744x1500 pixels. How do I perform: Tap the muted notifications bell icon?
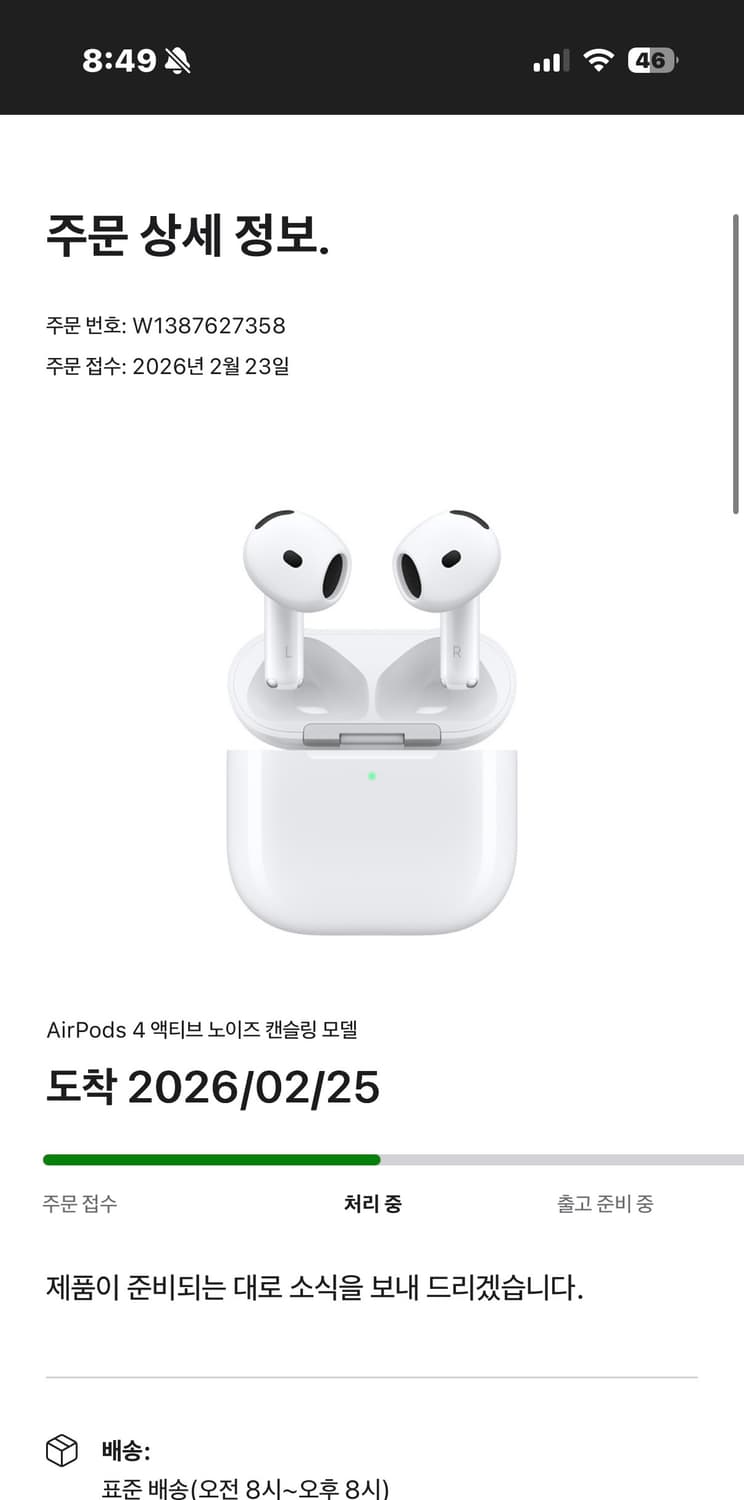point(176,60)
